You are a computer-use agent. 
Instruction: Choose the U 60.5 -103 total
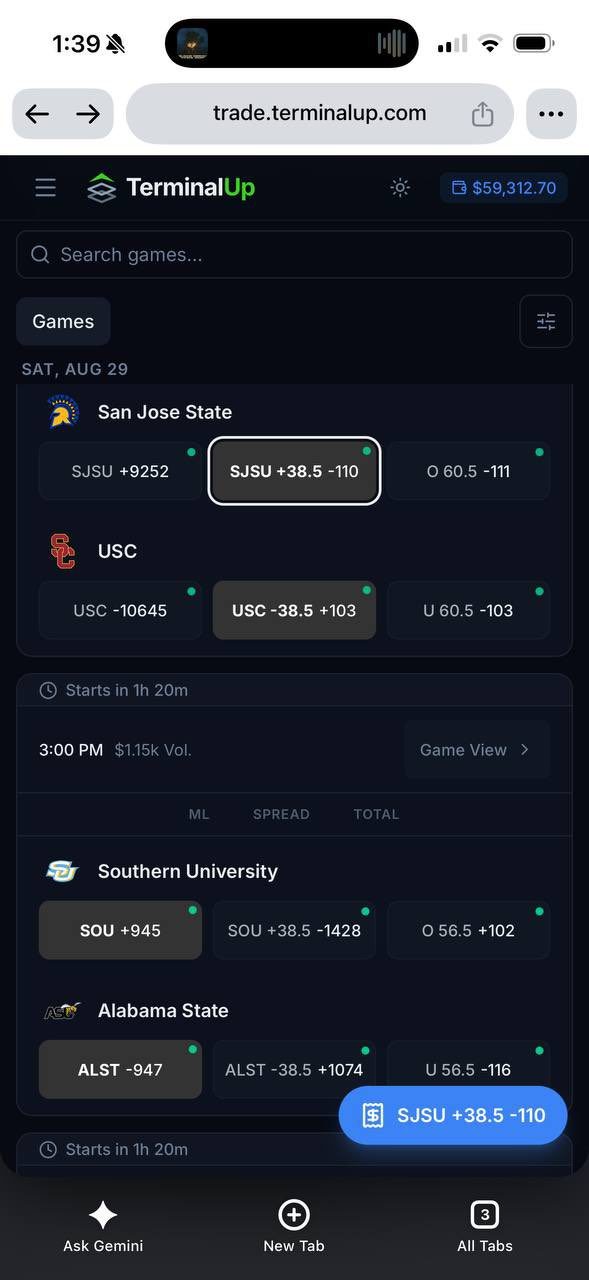[x=468, y=610]
